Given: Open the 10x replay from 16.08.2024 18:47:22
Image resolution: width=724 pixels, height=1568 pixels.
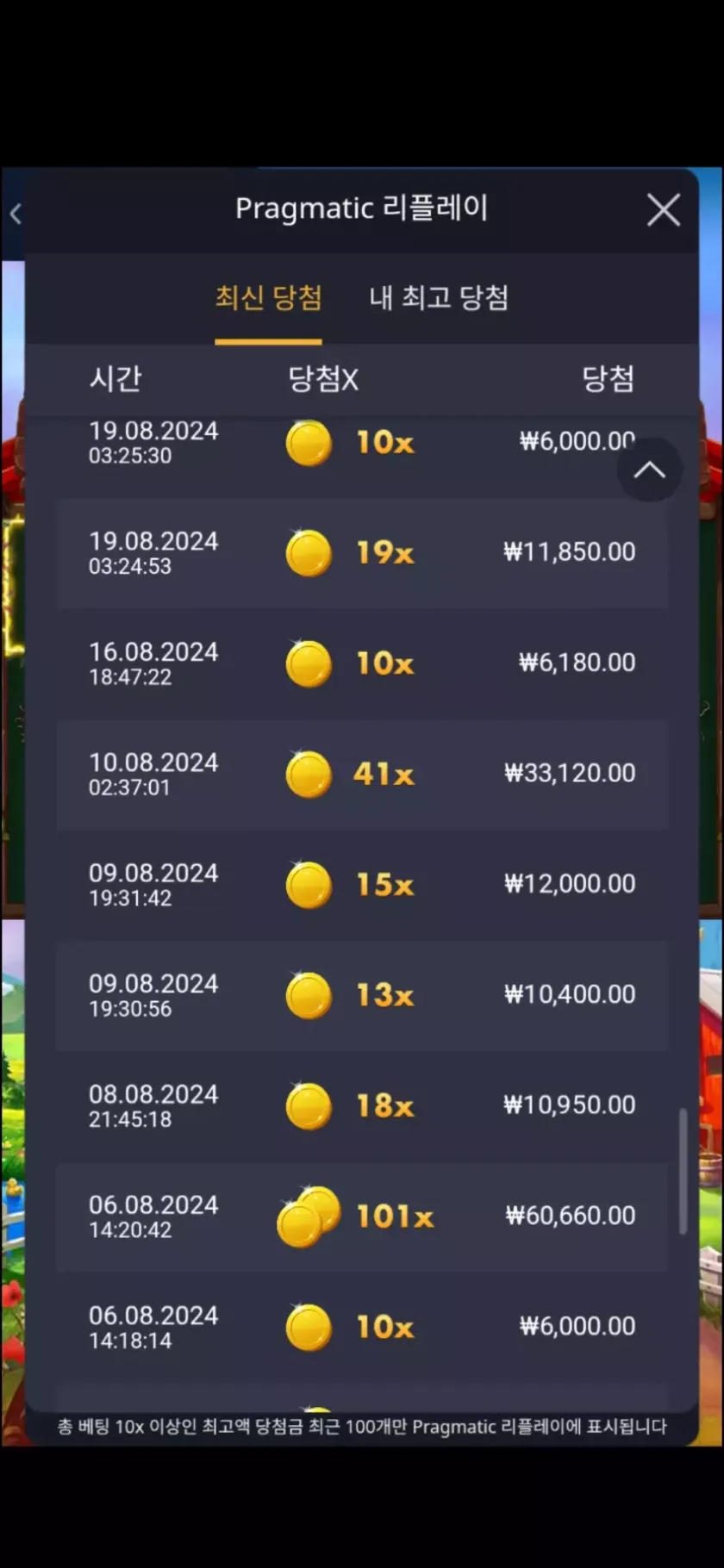Looking at the screenshot, I should pyautogui.click(x=362, y=663).
